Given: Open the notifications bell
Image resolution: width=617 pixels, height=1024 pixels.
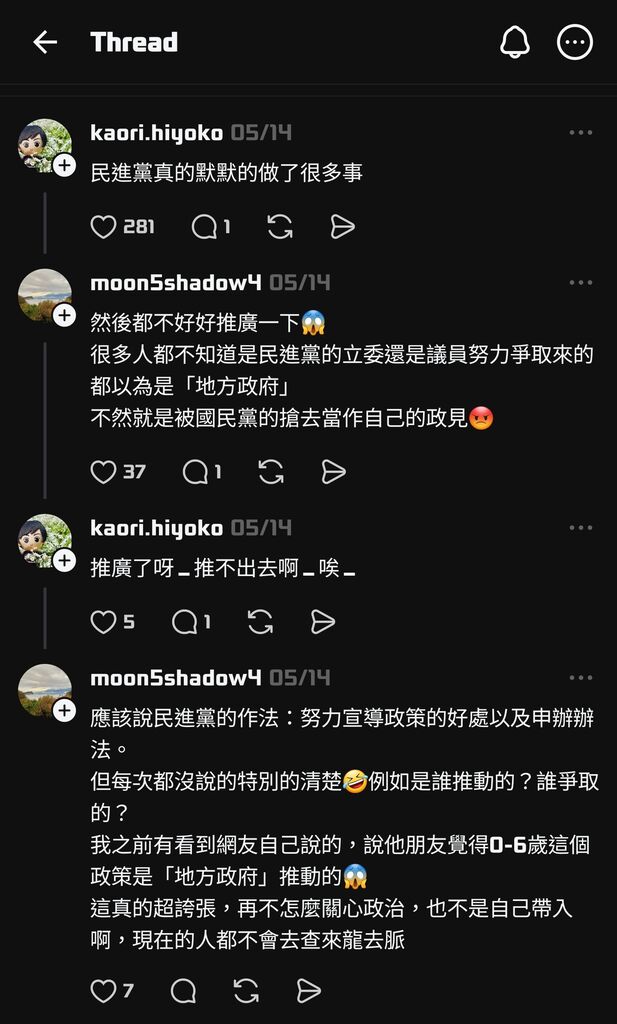Looking at the screenshot, I should (514, 42).
